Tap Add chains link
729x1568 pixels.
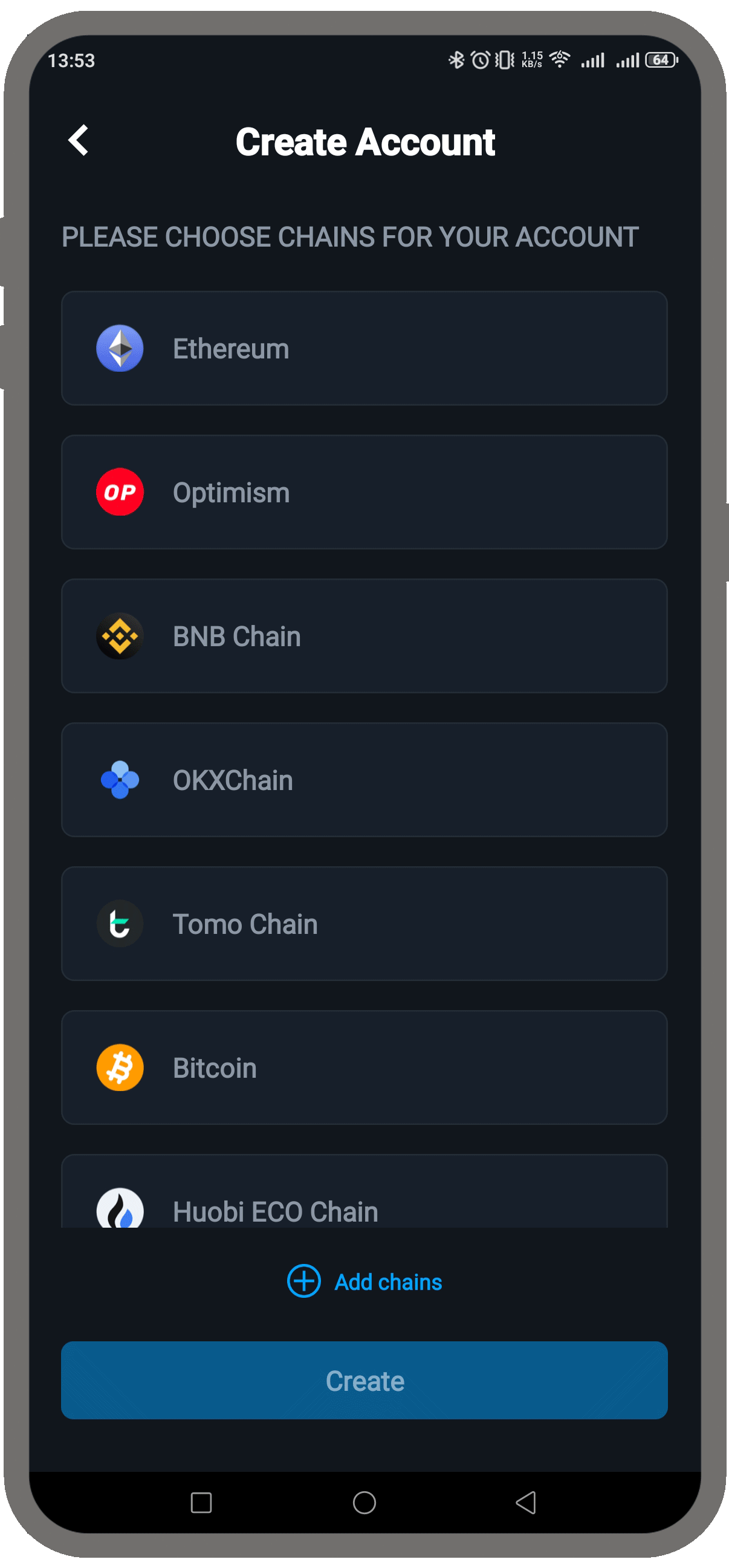[365, 1281]
